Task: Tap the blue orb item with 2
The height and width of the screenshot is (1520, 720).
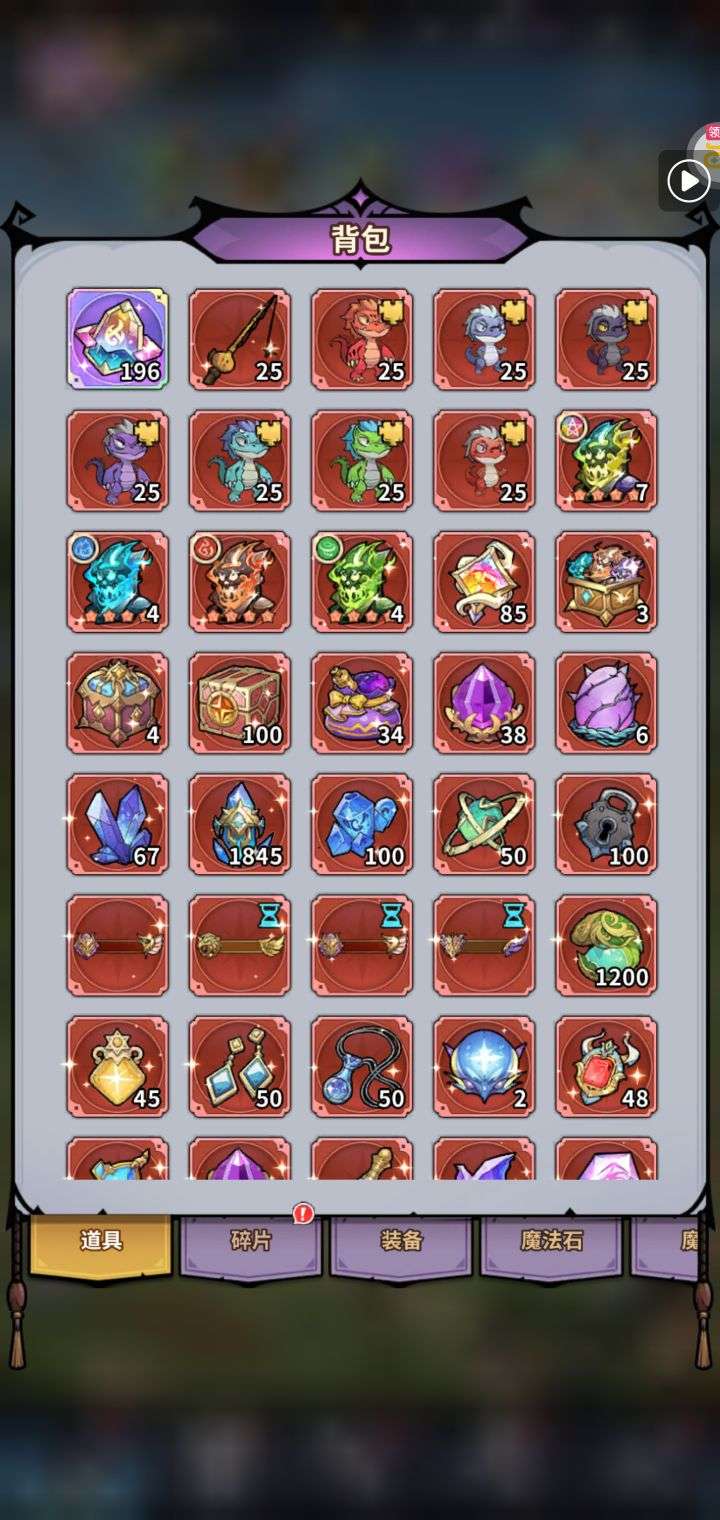Action: [x=484, y=1067]
